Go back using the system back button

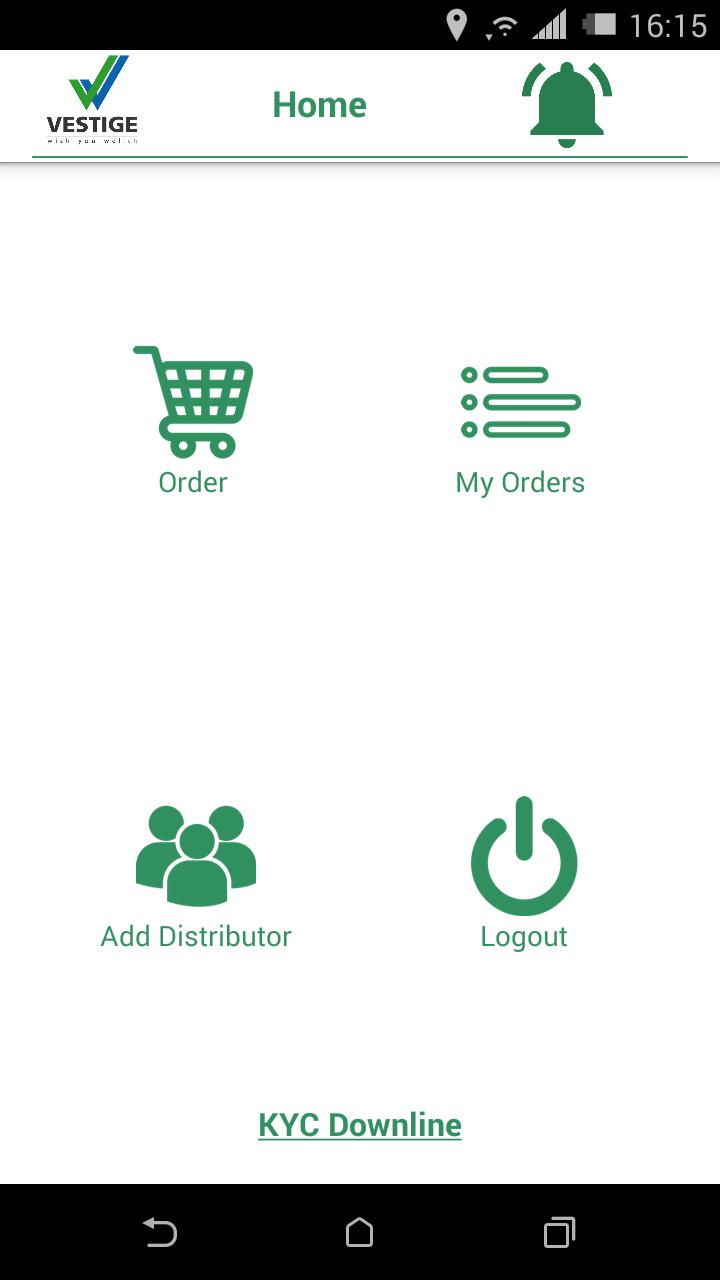pos(160,1232)
